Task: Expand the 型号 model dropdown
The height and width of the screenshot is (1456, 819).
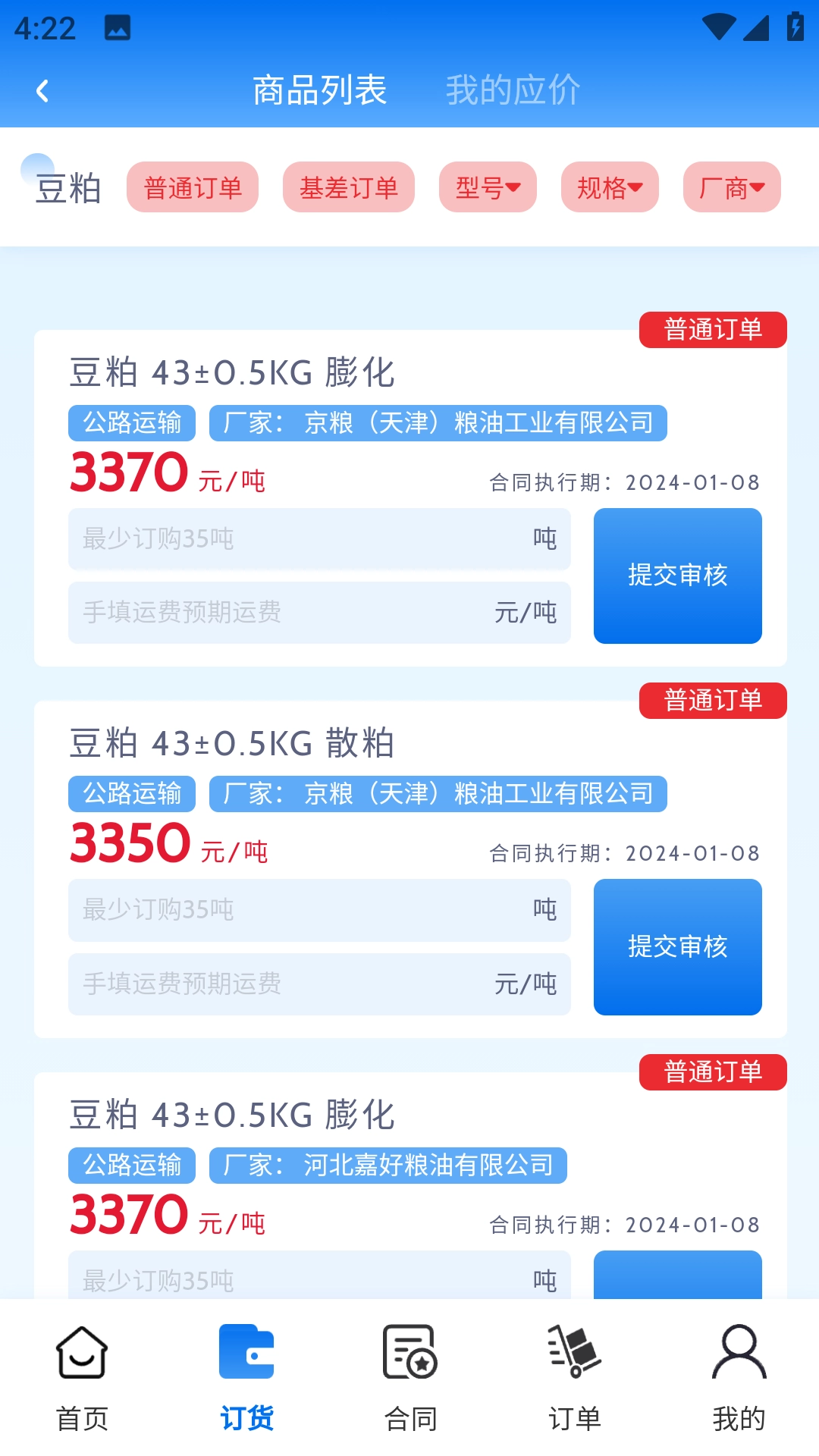Action: [488, 187]
